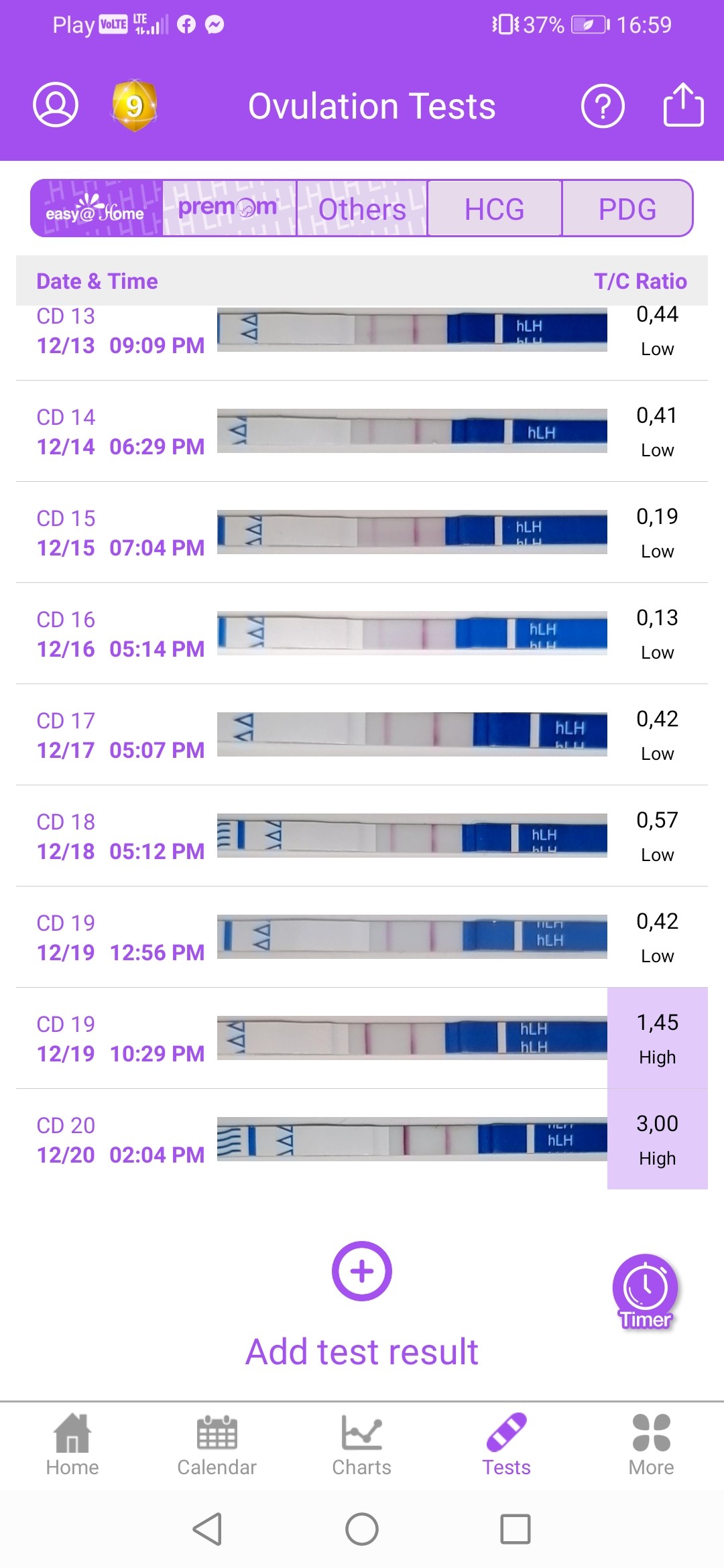
Task: Switch to the Premom strip tab
Action: coord(229,208)
